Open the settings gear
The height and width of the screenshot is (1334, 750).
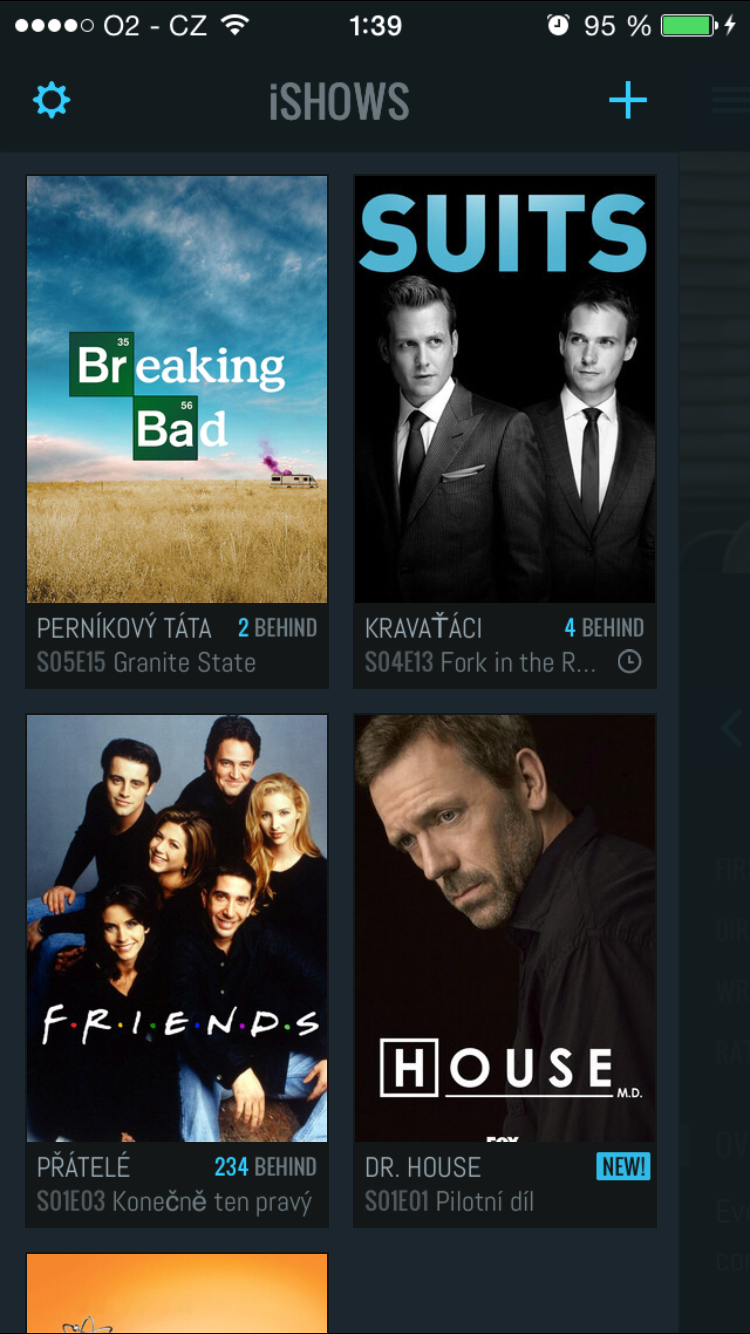[x=52, y=100]
